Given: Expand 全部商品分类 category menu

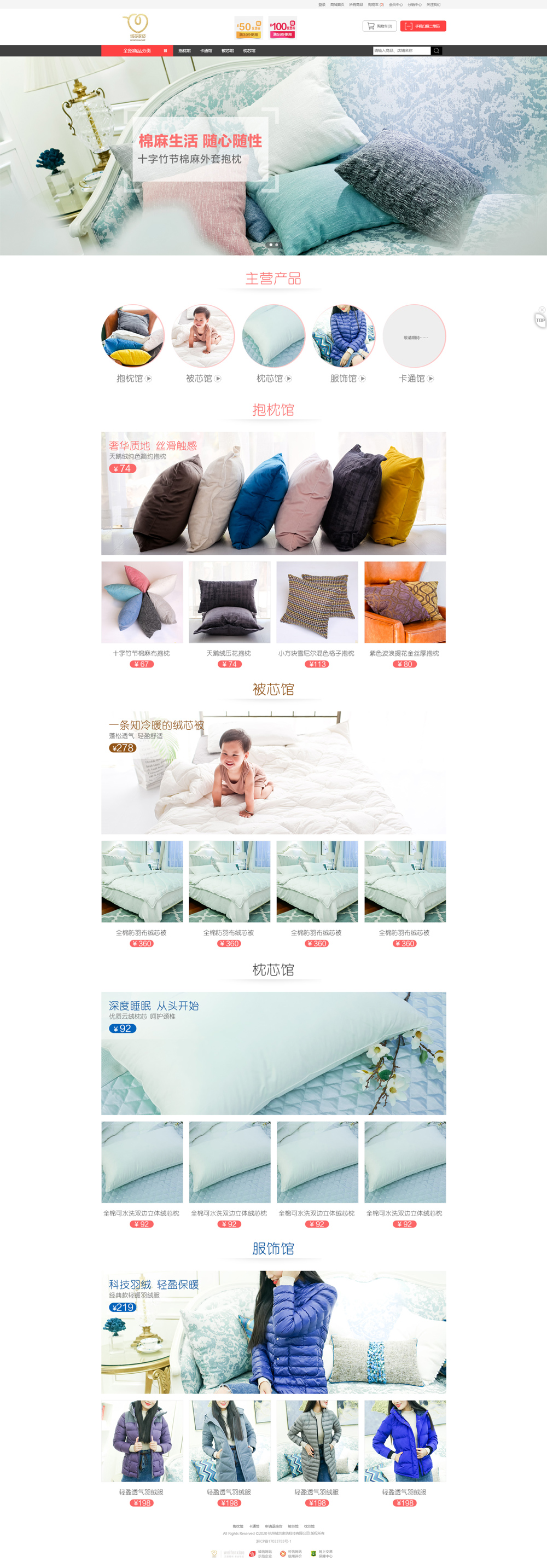Looking at the screenshot, I should click(x=137, y=51).
